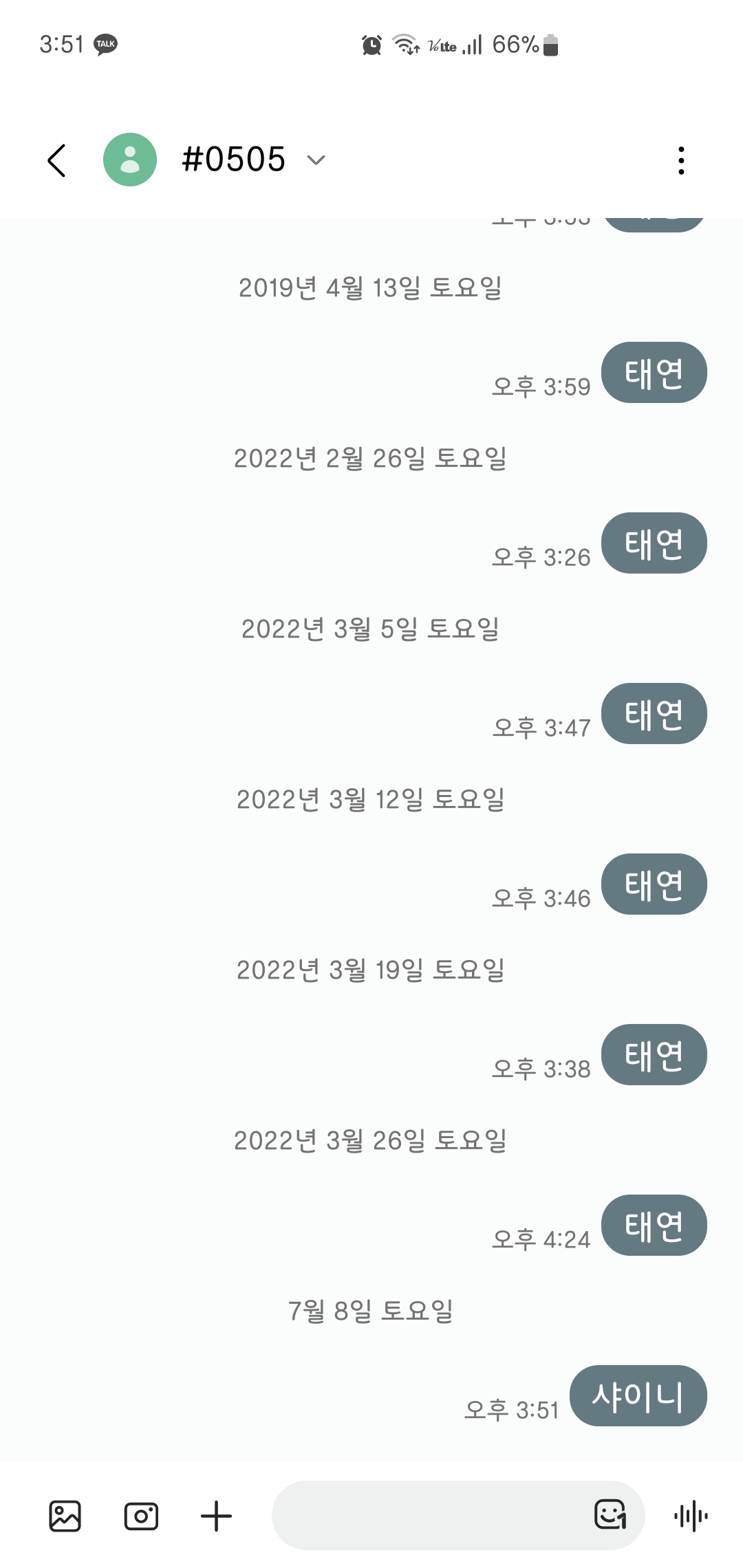Attach a picture from the gallery
Screen dimensions: 743x1568
point(65,1516)
